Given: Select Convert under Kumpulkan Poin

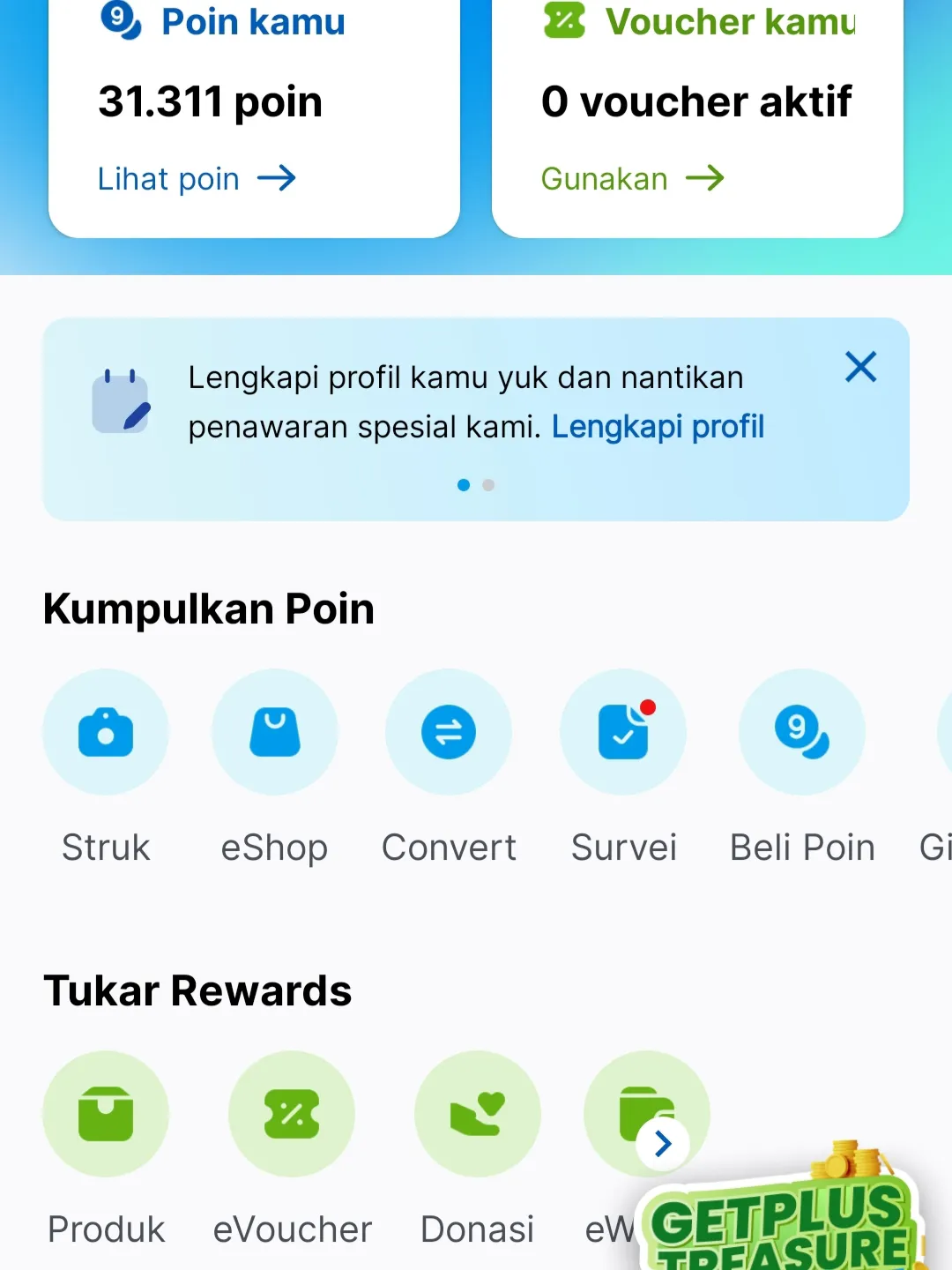Looking at the screenshot, I should [449, 733].
